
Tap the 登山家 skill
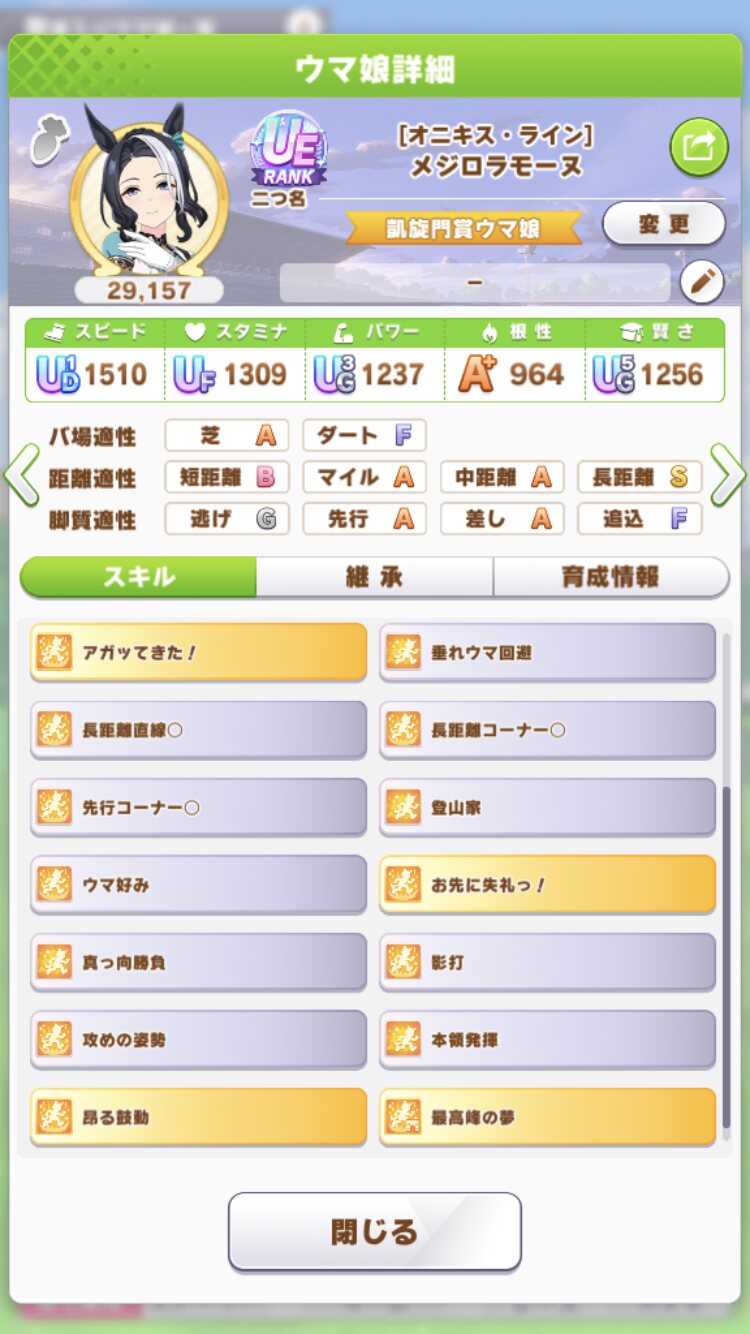(x=547, y=807)
